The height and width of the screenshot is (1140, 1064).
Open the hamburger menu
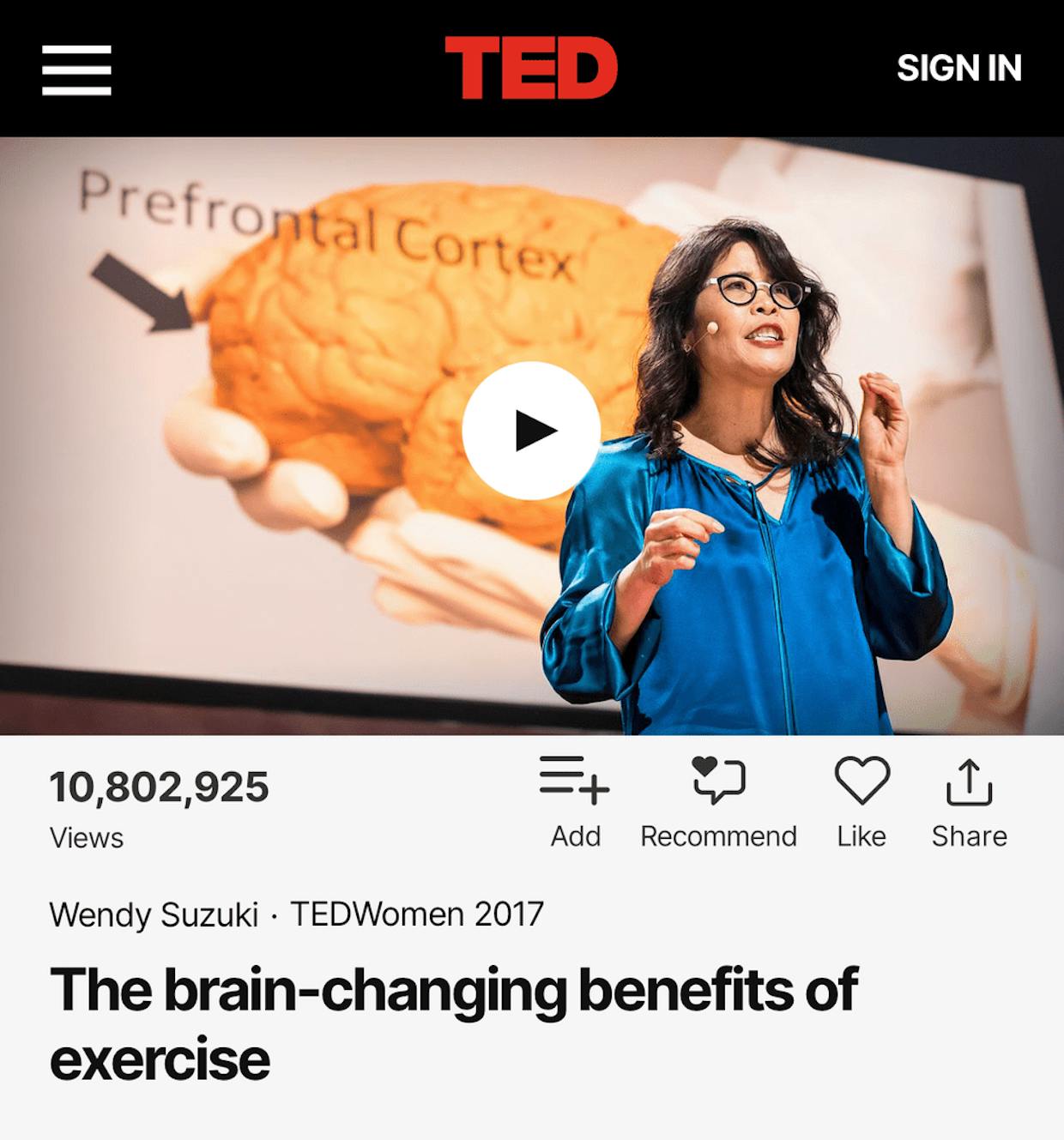coord(76,69)
